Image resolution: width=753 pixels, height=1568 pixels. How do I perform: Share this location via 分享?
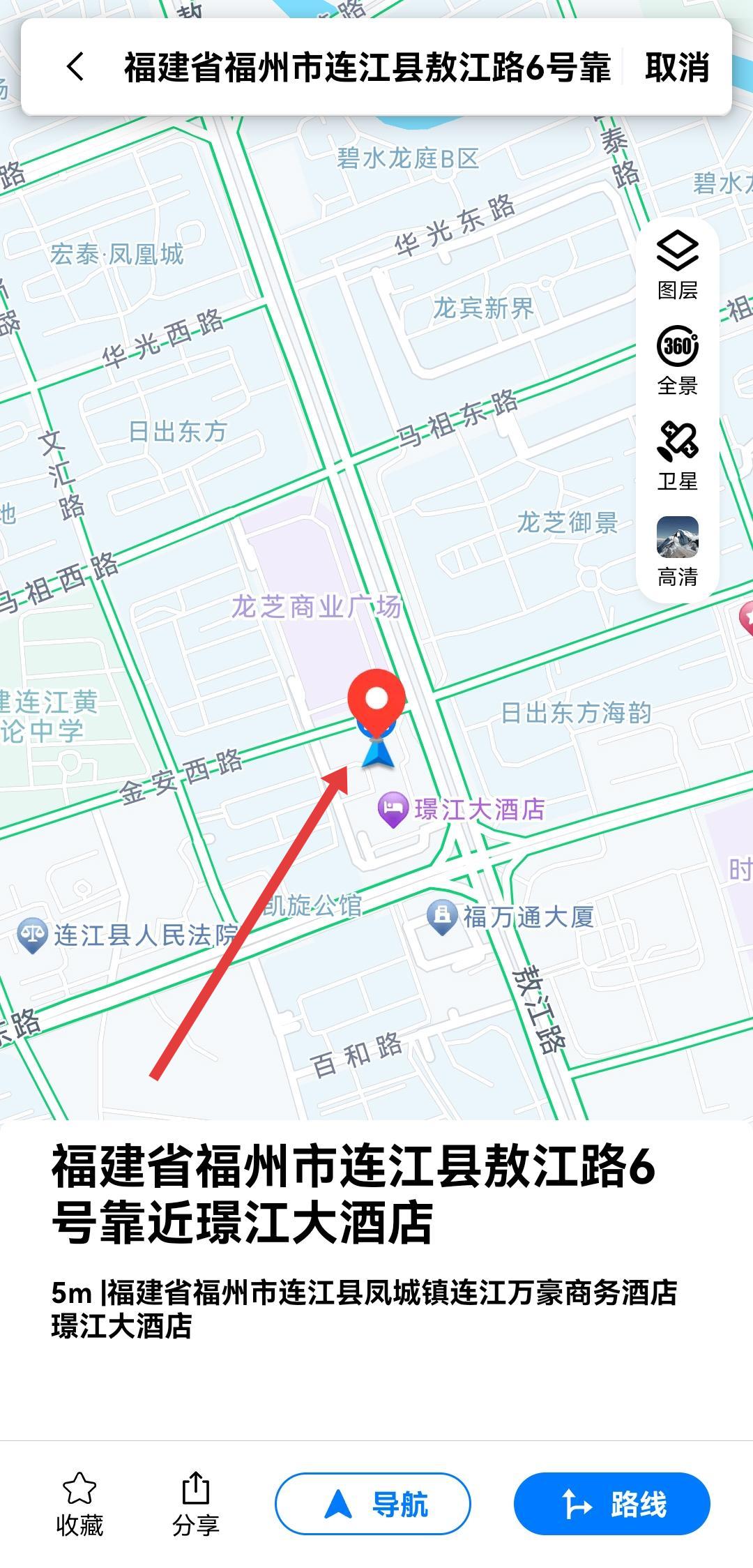[x=196, y=1504]
